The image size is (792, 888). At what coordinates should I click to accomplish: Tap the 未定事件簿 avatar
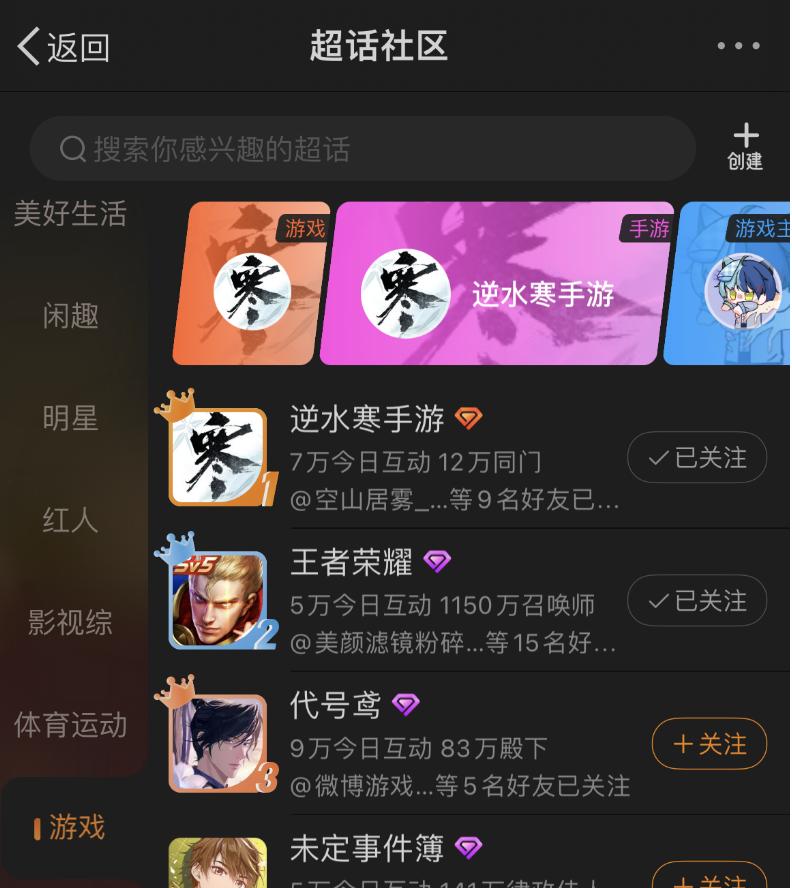coord(219,866)
